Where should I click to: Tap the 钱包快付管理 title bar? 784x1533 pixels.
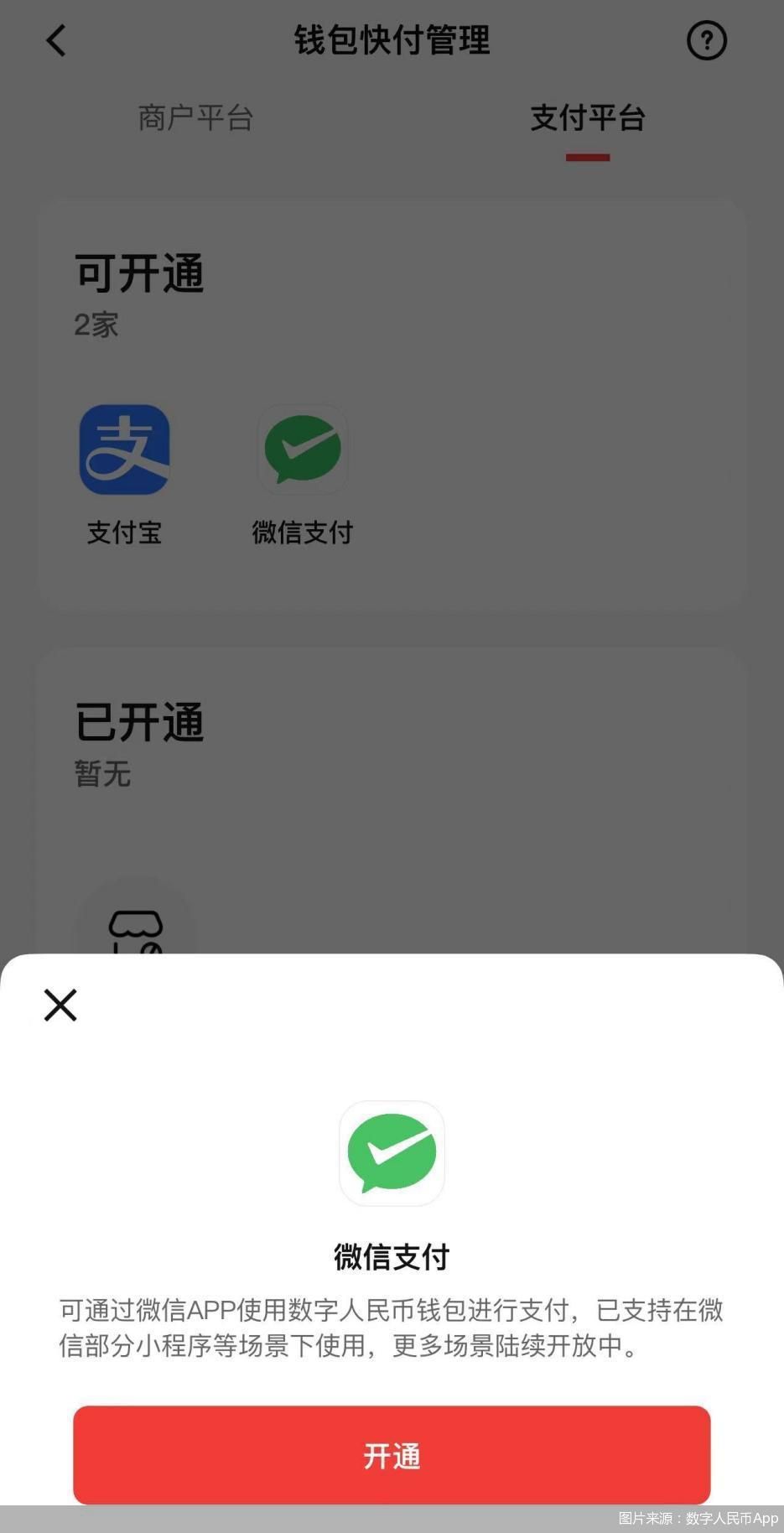[391, 40]
